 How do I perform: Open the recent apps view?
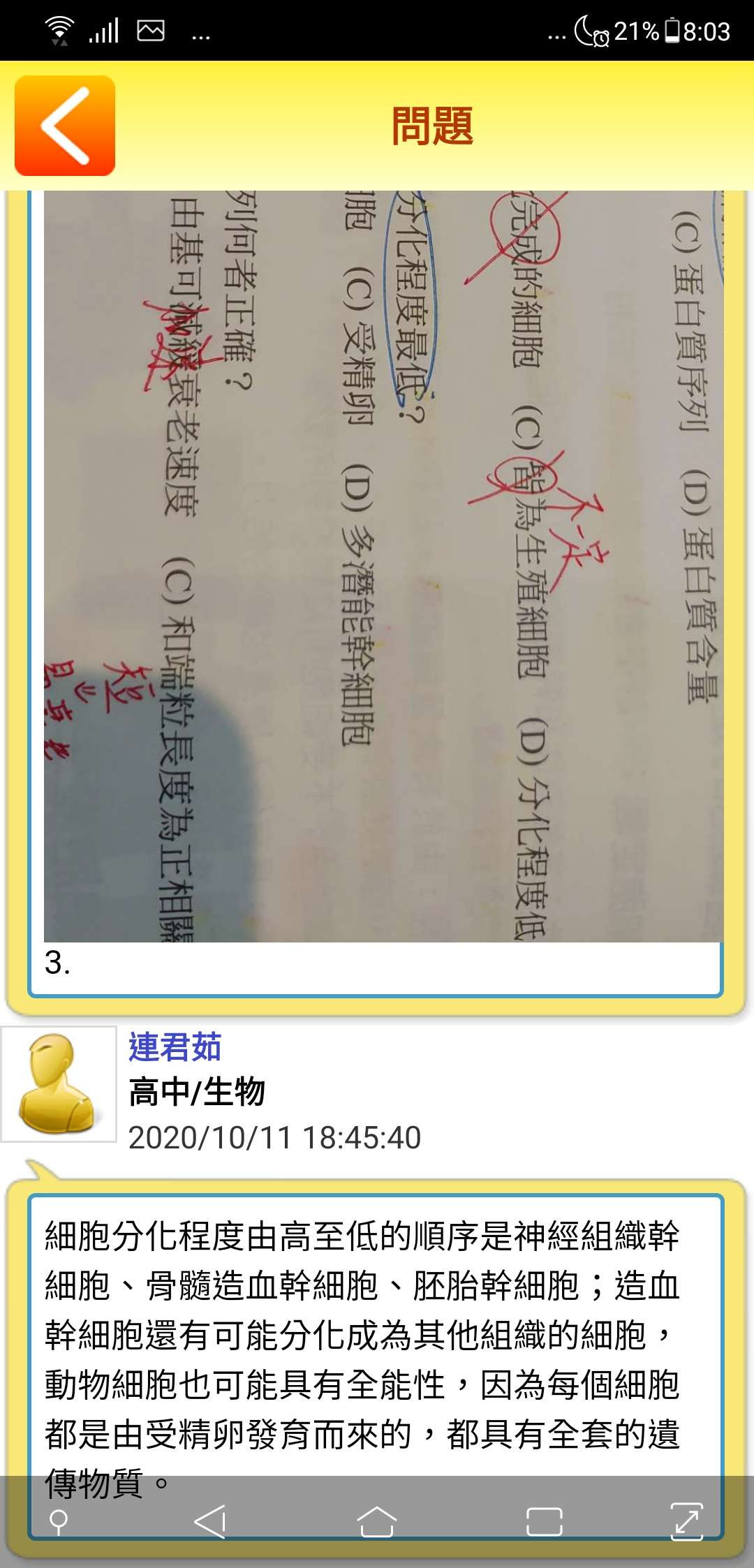[544, 1521]
